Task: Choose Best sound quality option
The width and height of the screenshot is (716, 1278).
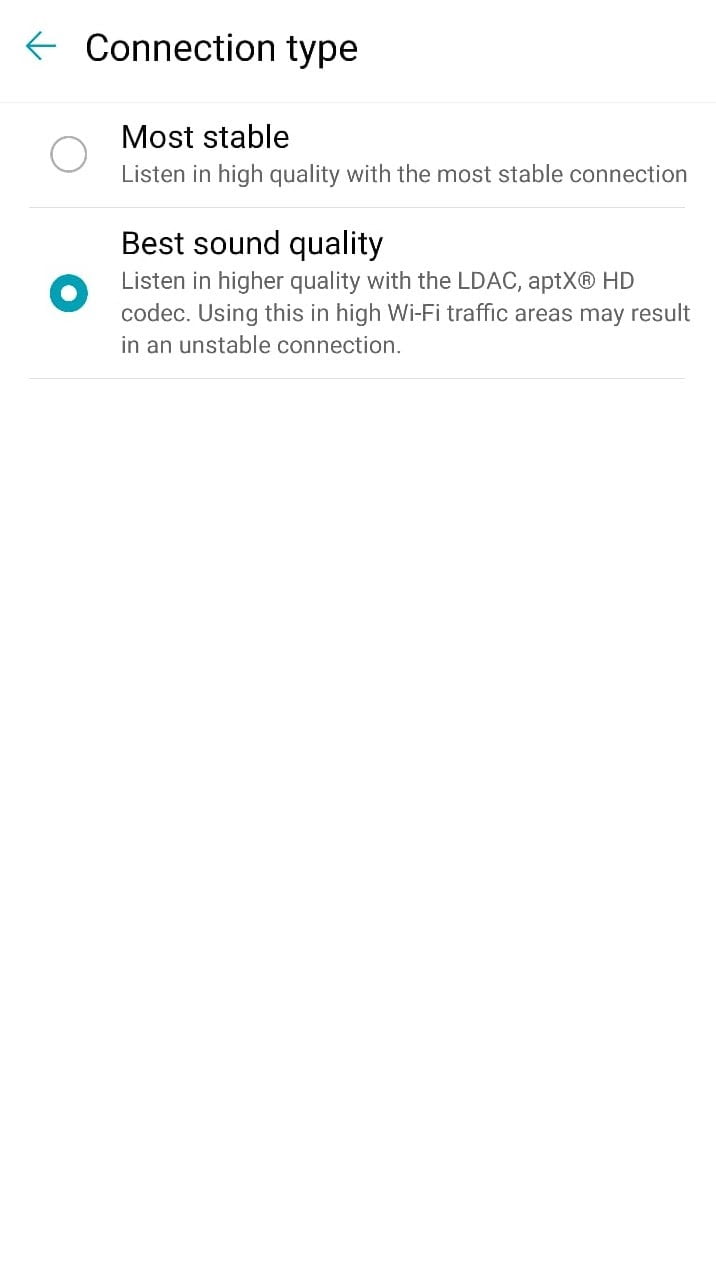Action: pos(358,293)
